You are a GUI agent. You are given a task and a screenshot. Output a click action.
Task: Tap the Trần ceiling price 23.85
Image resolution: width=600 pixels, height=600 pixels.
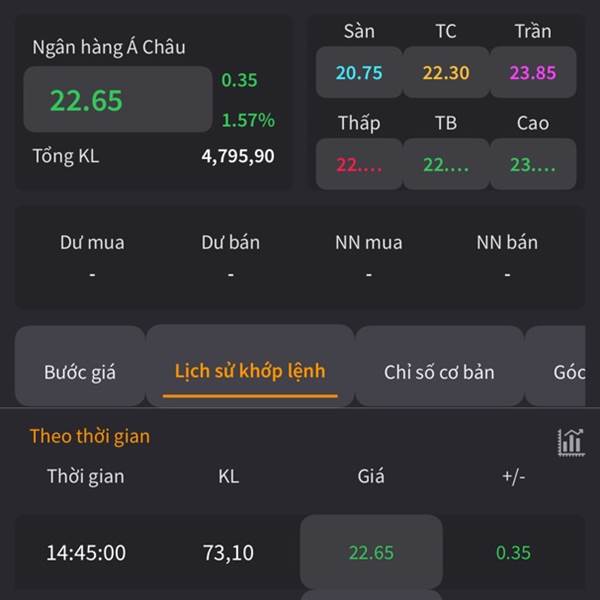533,72
